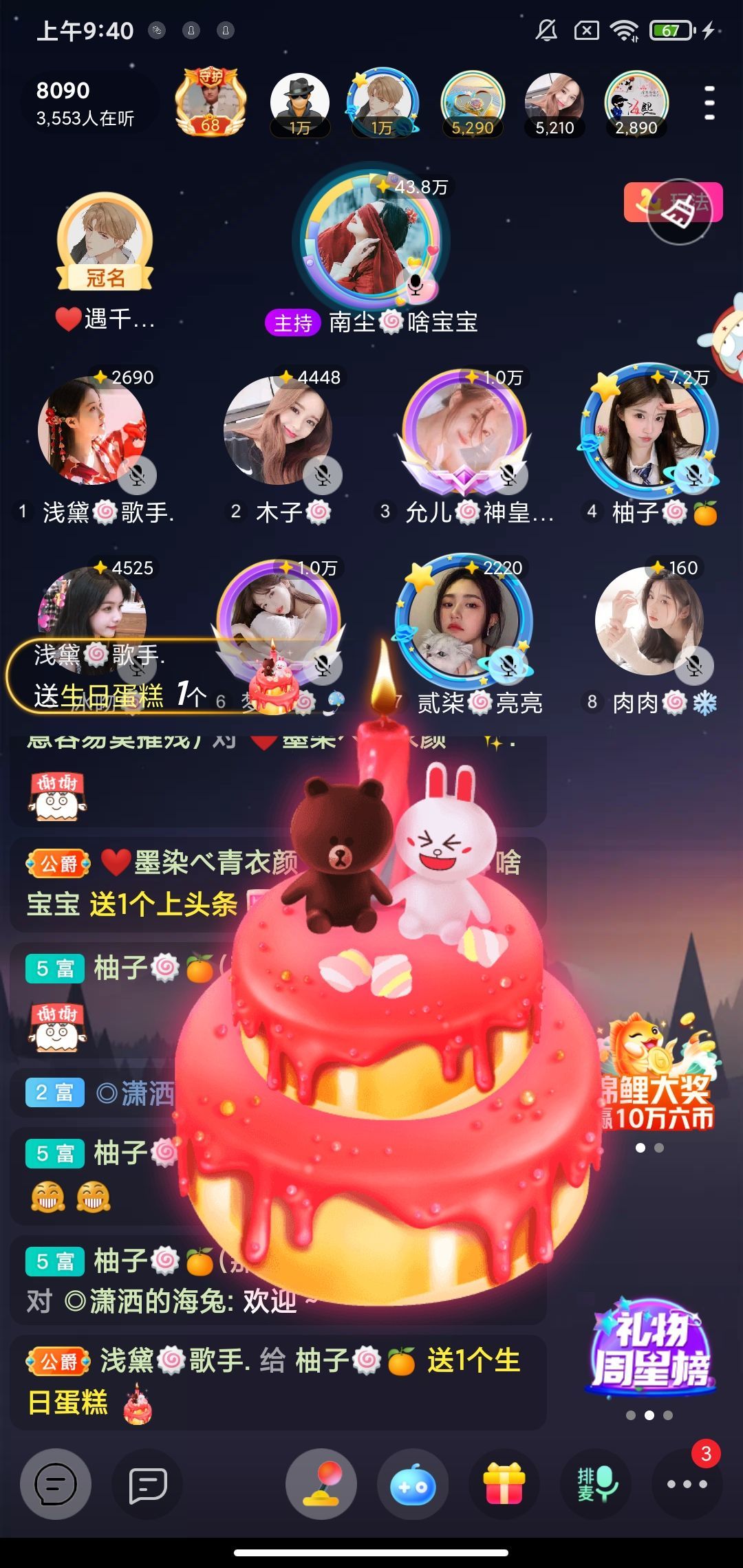Tap seat 3 允儿 avatar
The width and height of the screenshot is (743, 1568).
click(x=464, y=430)
